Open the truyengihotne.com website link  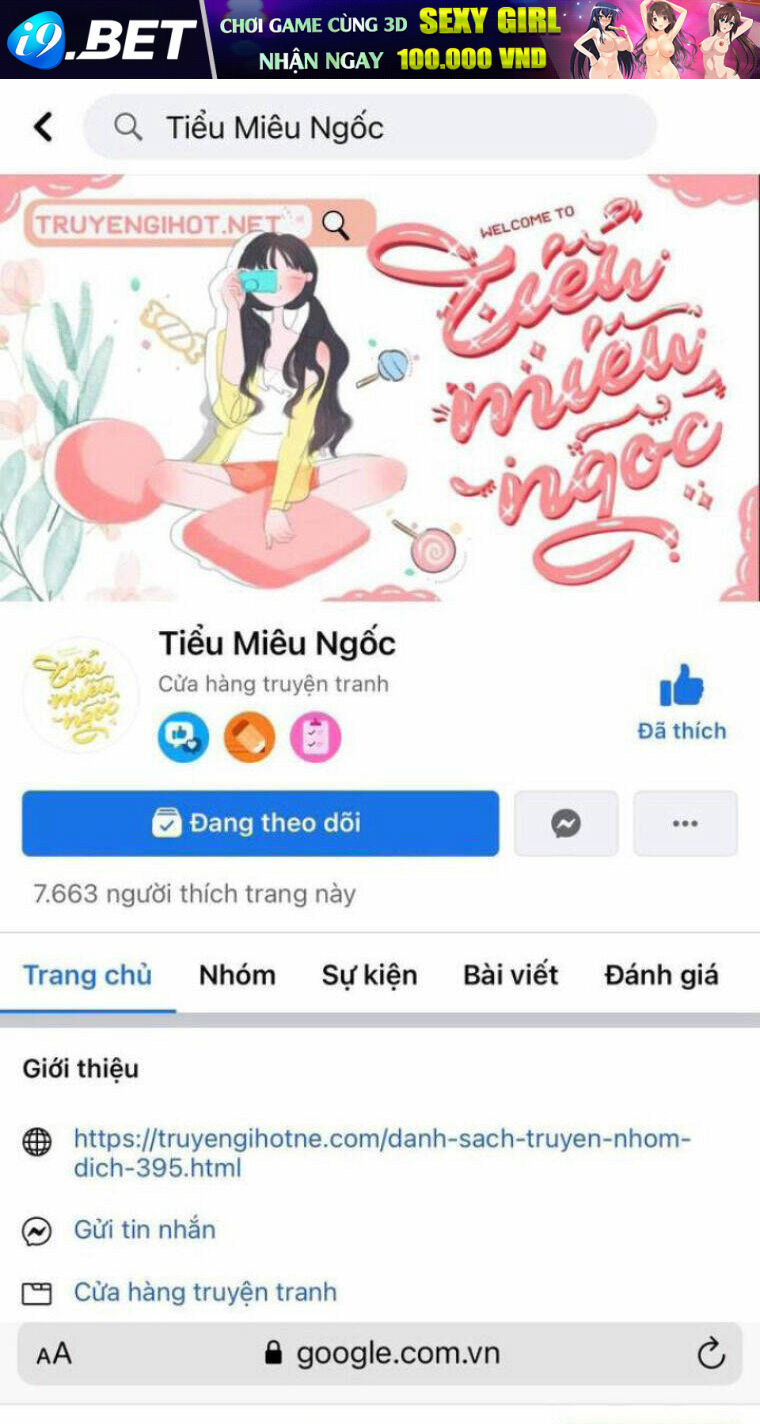(x=382, y=1153)
